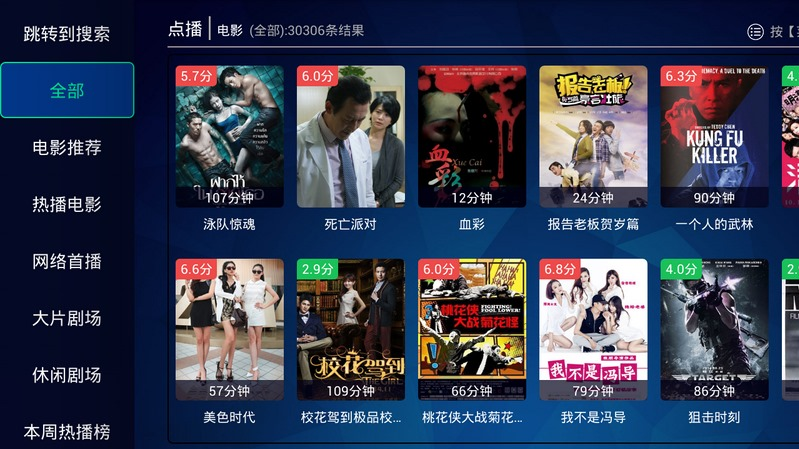Tap the list filter icon top right
799x449 pixels.
coord(756,32)
